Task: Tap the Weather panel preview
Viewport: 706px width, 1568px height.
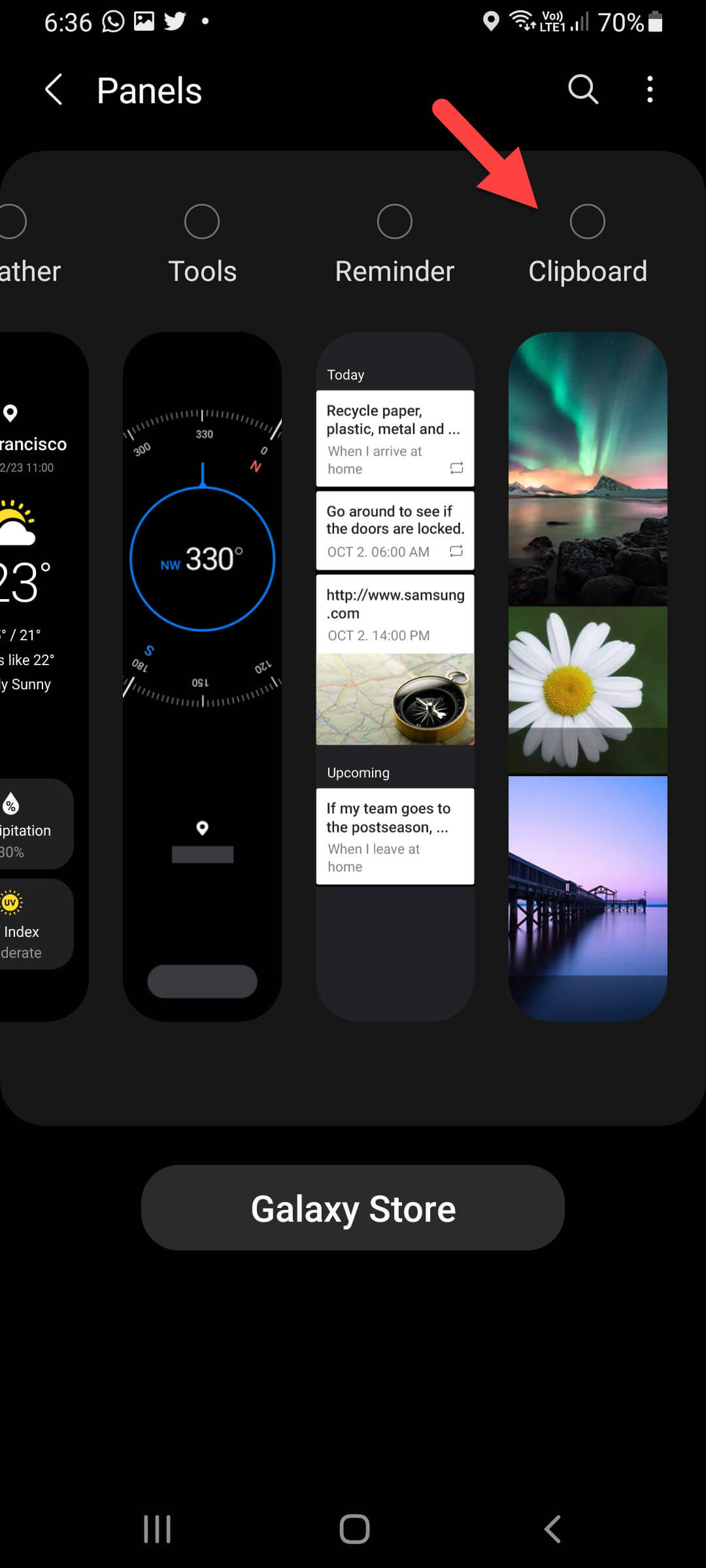Action: [x=39, y=676]
